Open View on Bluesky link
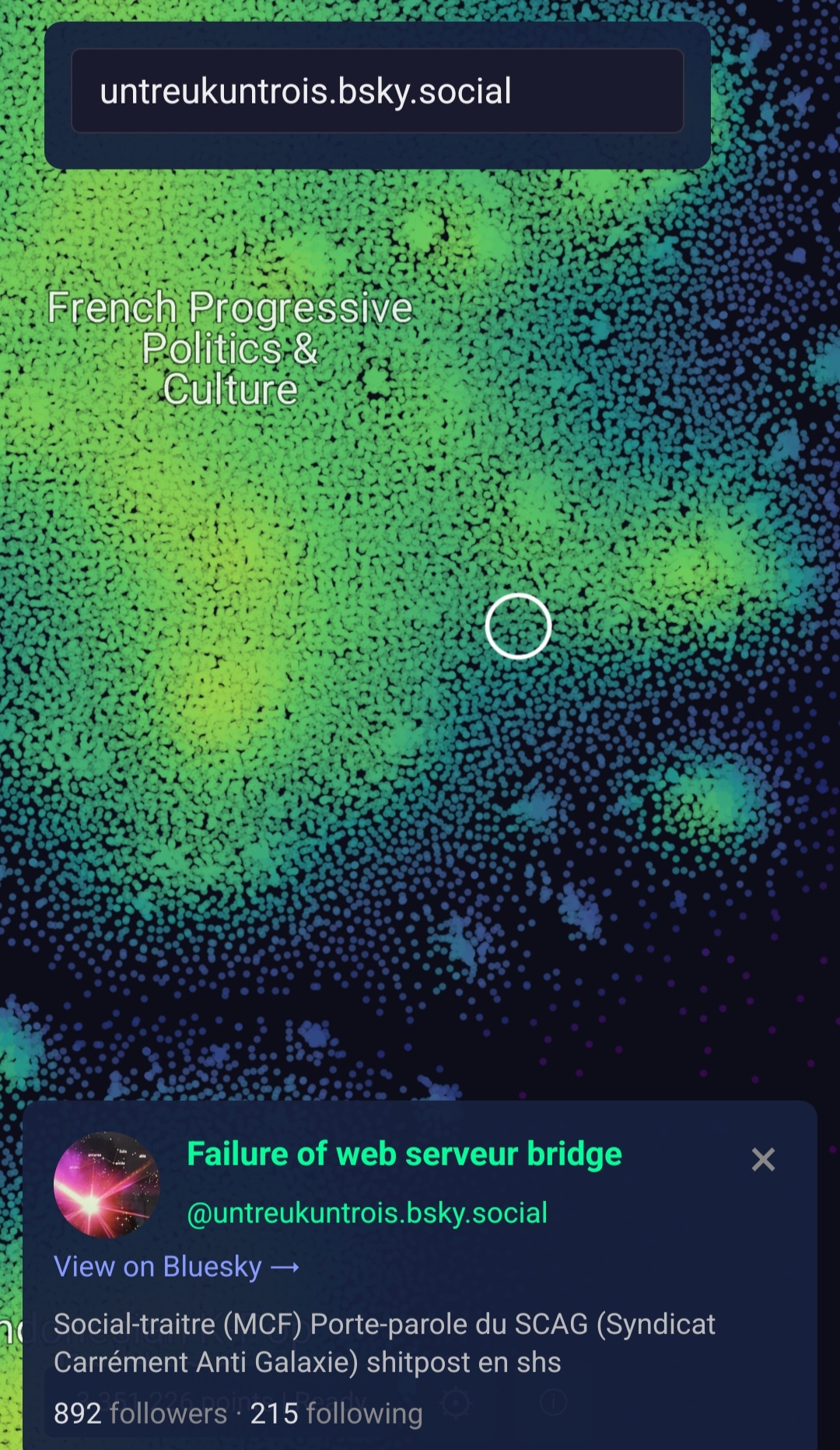The height and width of the screenshot is (1450, 840). [x=177, y=1267]
